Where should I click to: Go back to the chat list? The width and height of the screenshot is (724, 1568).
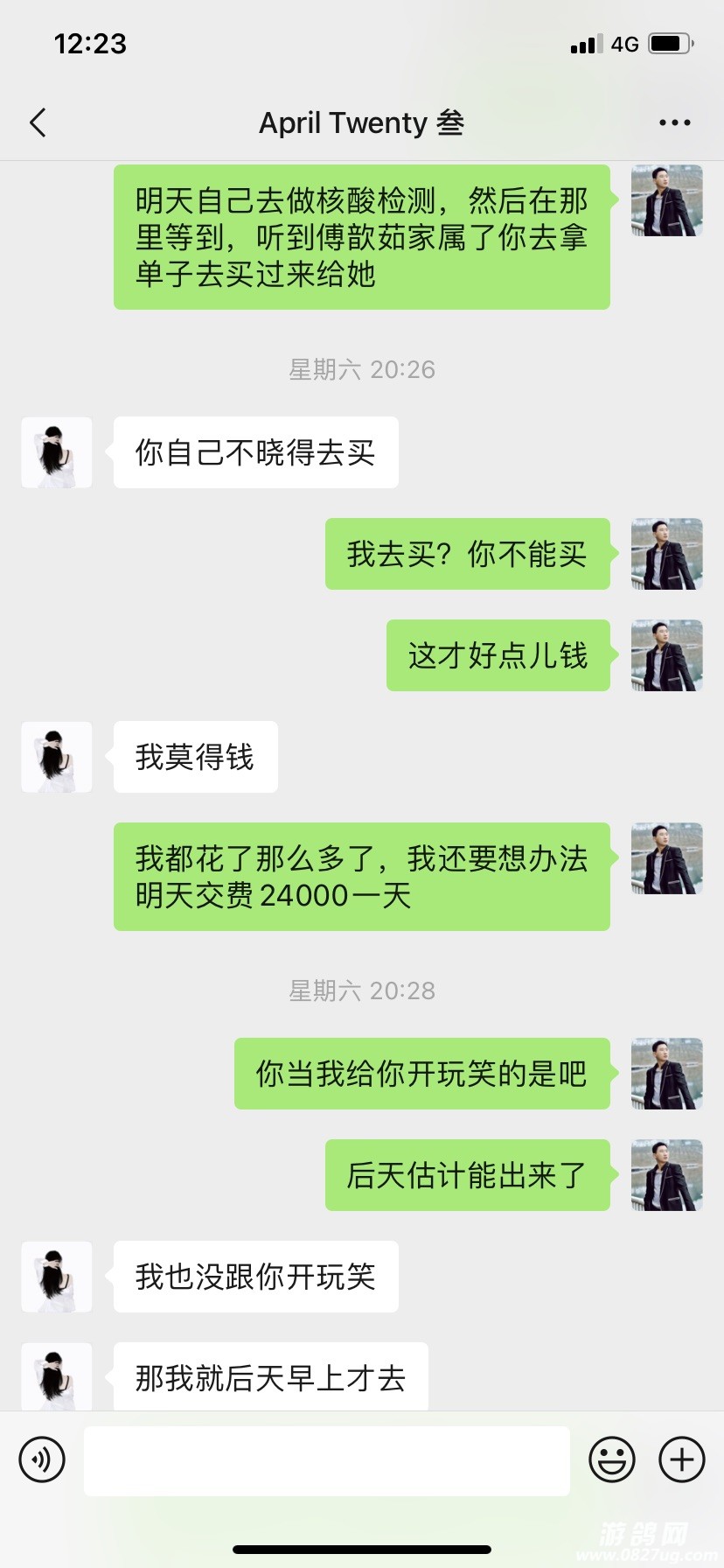(38, 123)
